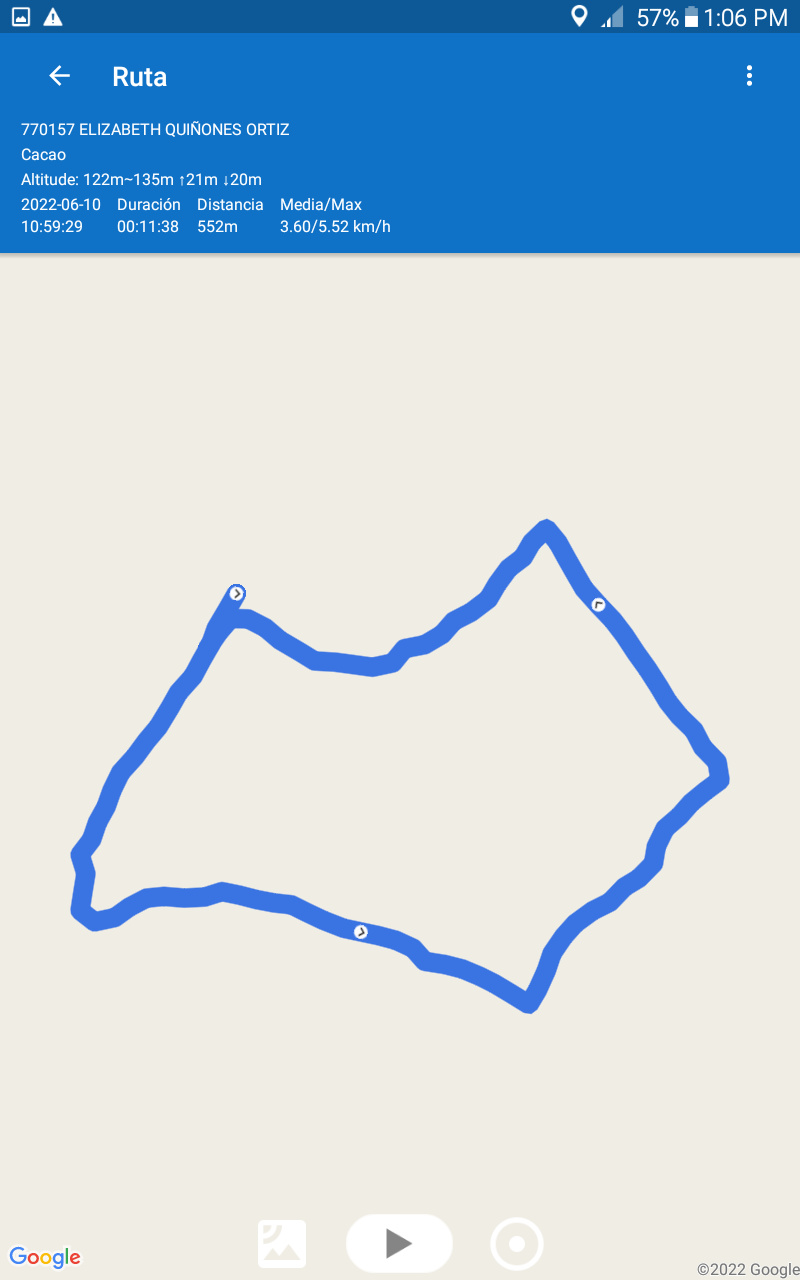Play the route animation
800x1280 pixels.
[x=399, y=1243]
